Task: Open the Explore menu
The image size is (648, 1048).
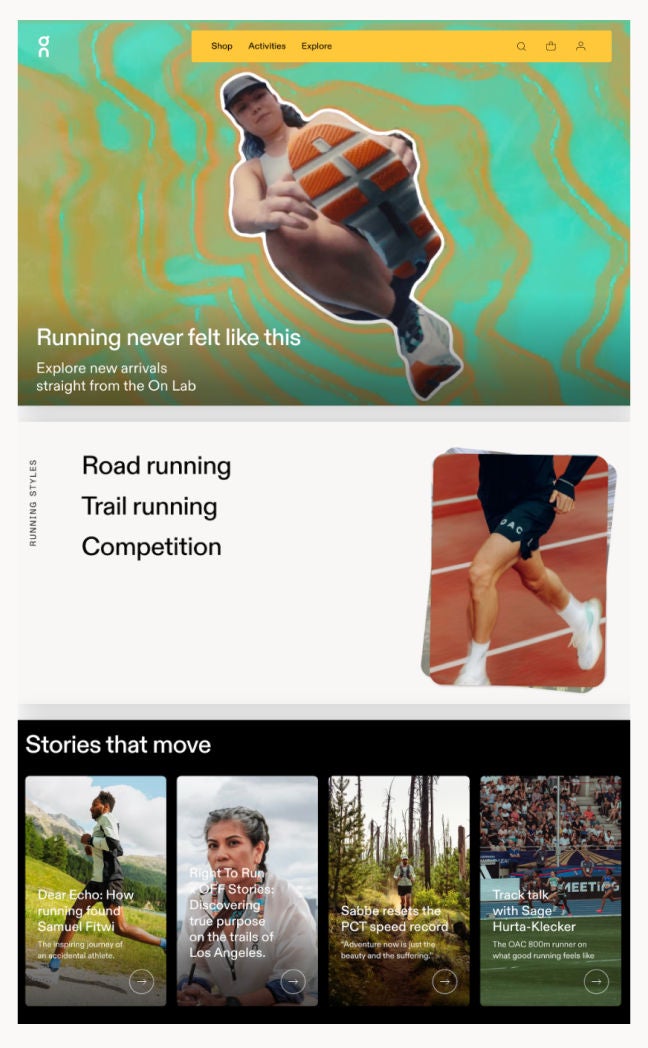Action: (316, 46)
